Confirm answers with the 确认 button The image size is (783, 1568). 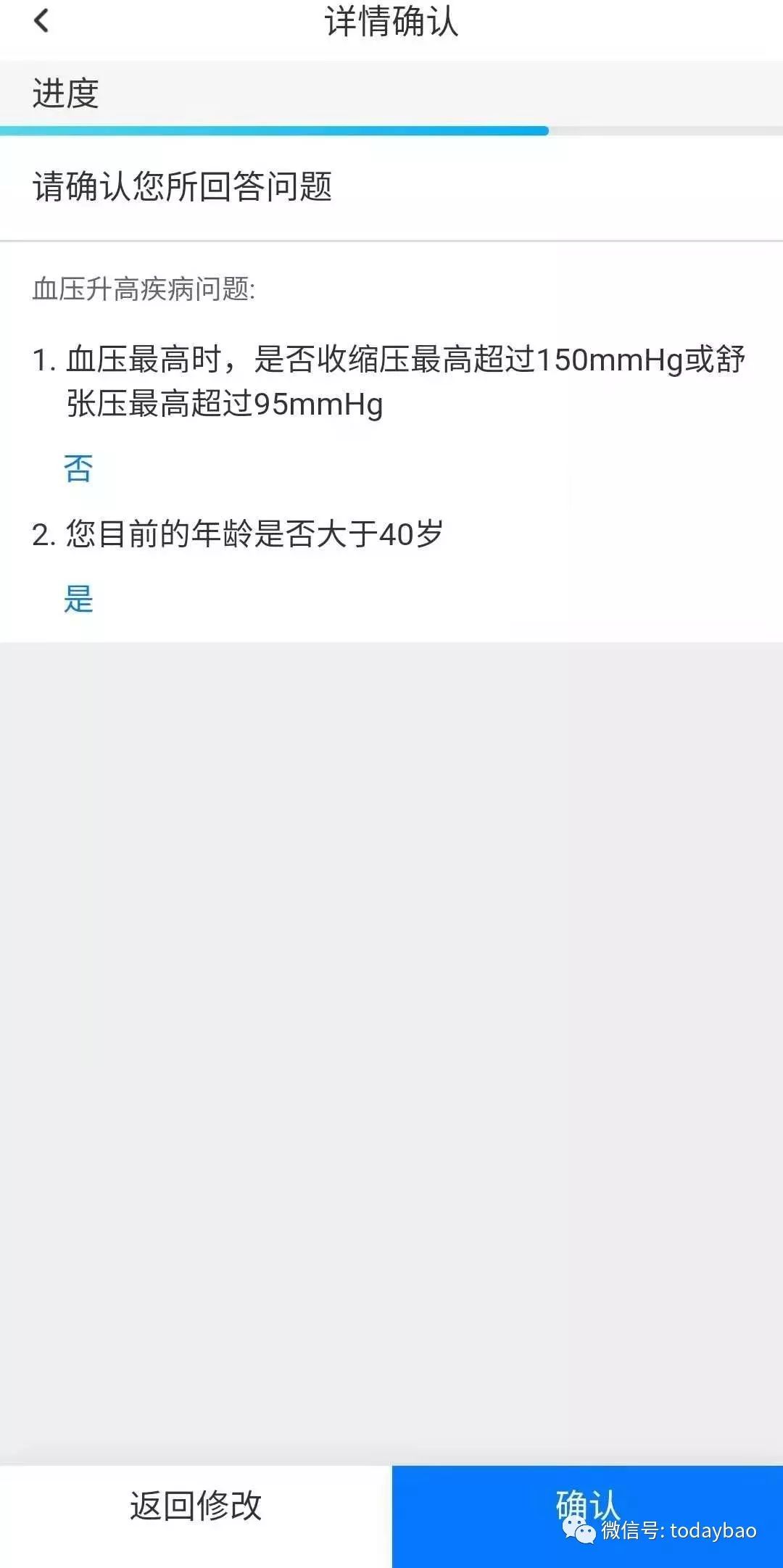pyautogui.click(x=588, y=1517)
